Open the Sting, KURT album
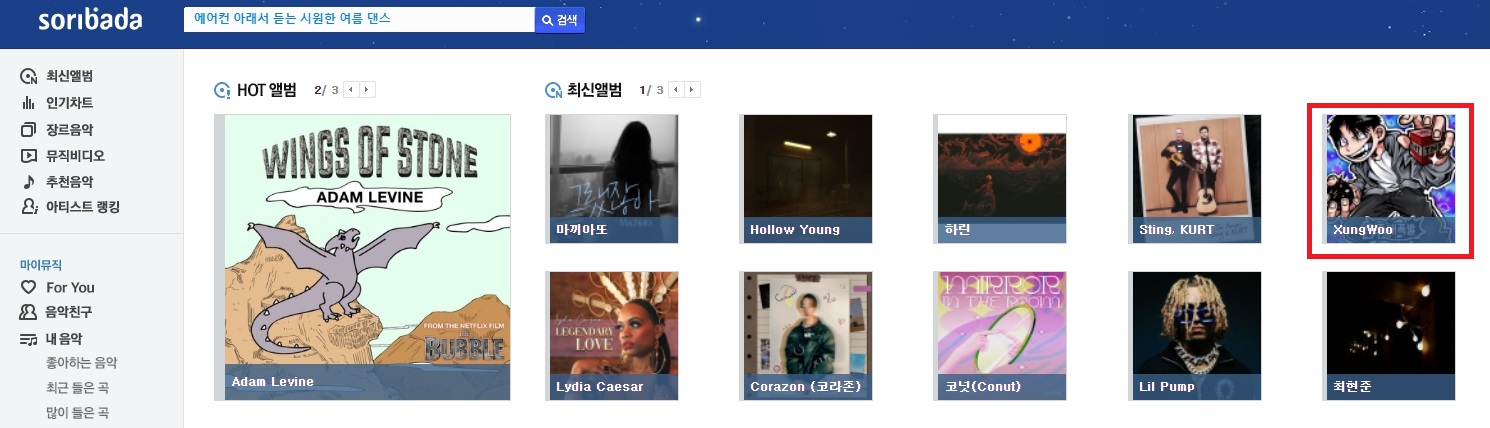This screenshot has height=428, width=1490. pyautogui.click(x=1195, y=179)
